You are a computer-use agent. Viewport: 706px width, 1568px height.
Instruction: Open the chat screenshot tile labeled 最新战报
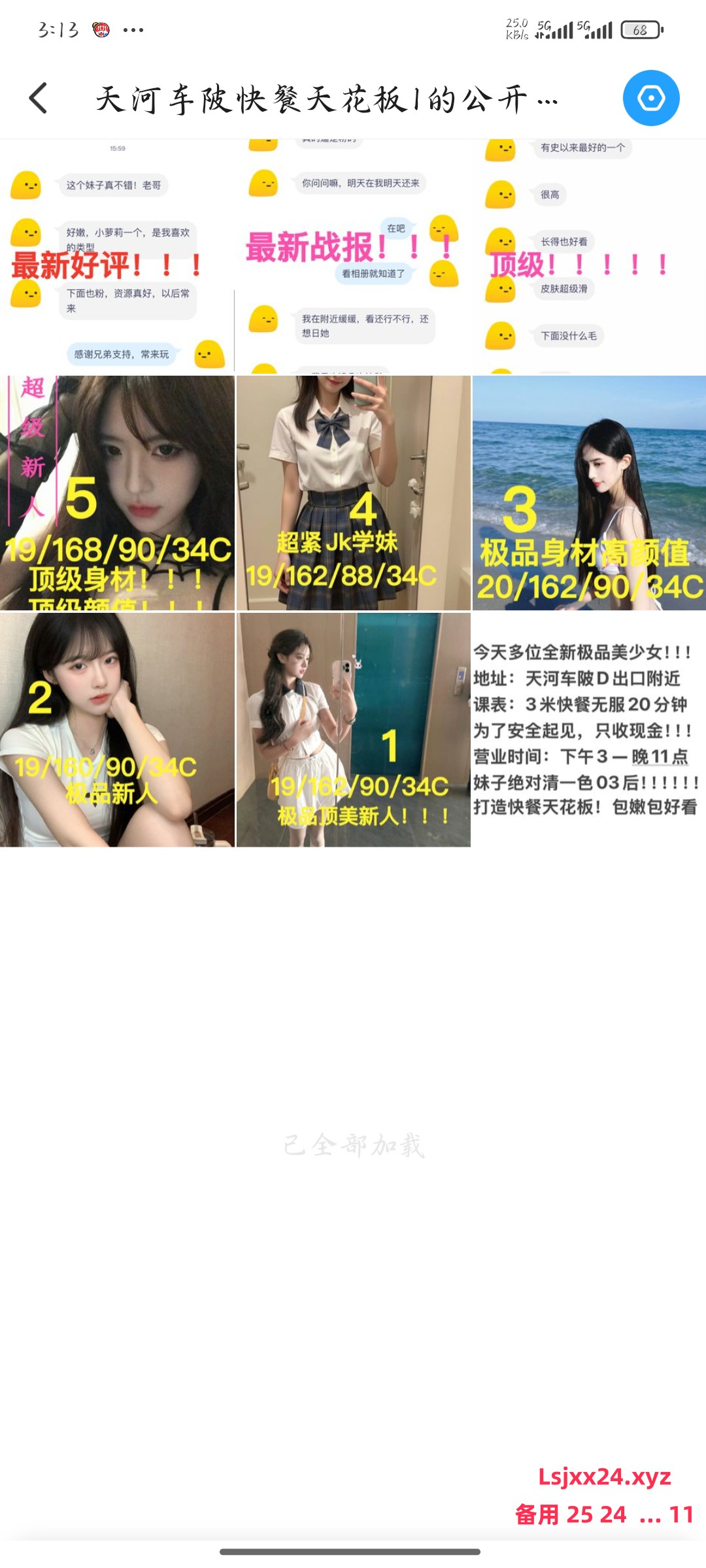coord(353,256)
